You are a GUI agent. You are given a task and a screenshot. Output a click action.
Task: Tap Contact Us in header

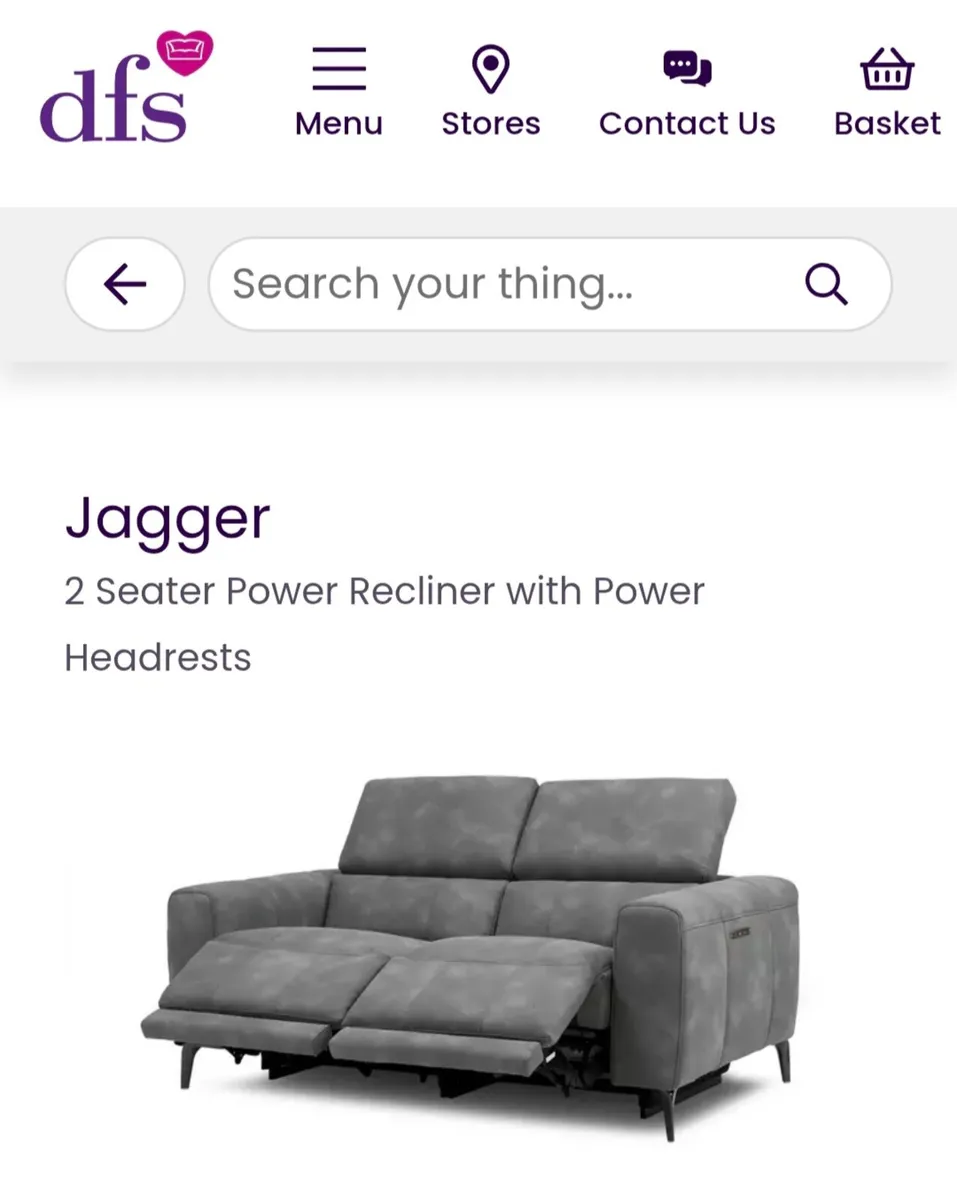click(x=687, y=93)
